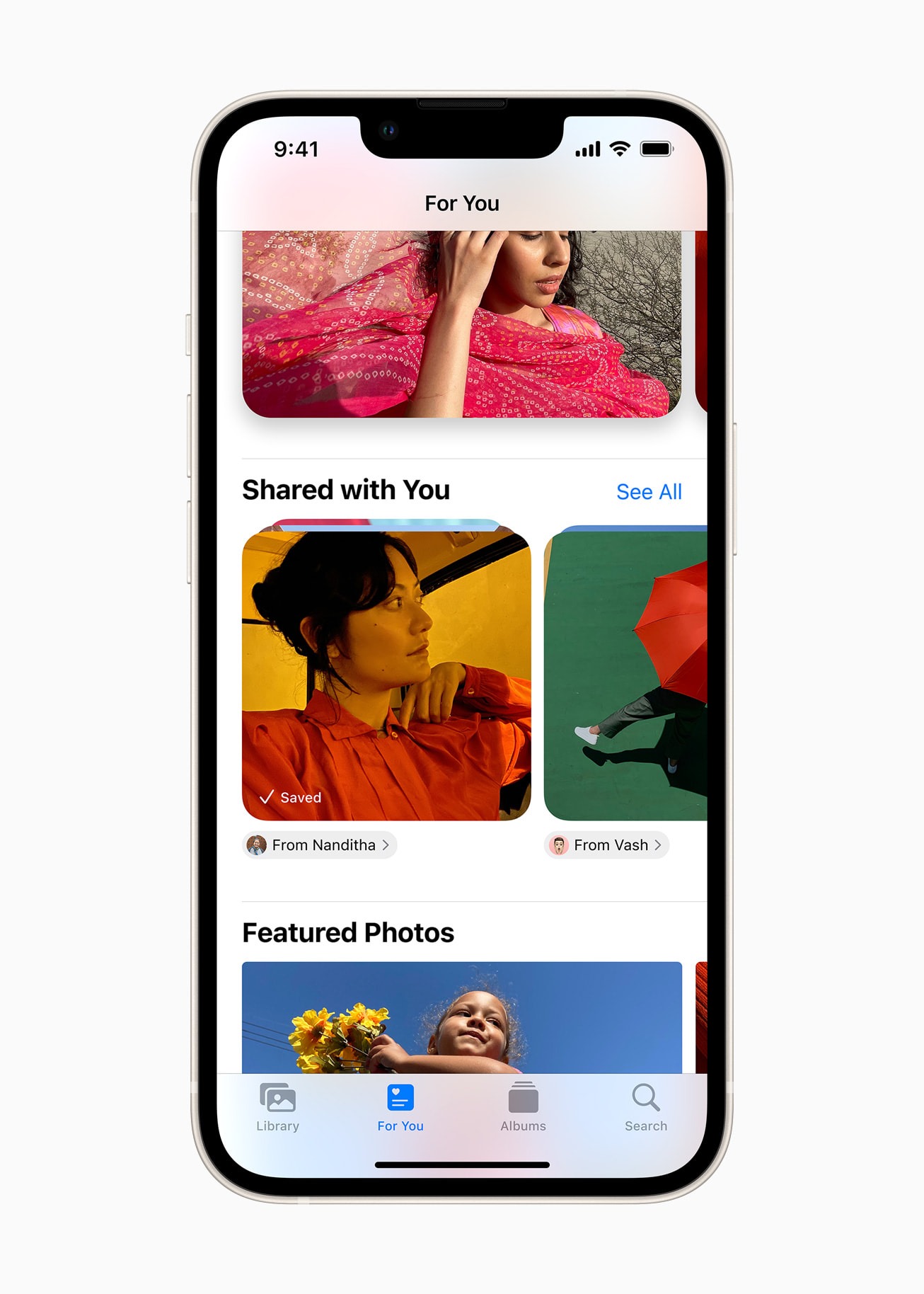Go to the Search tab
Viewport: 924px width, 1294px height.
pos(645,1107)
